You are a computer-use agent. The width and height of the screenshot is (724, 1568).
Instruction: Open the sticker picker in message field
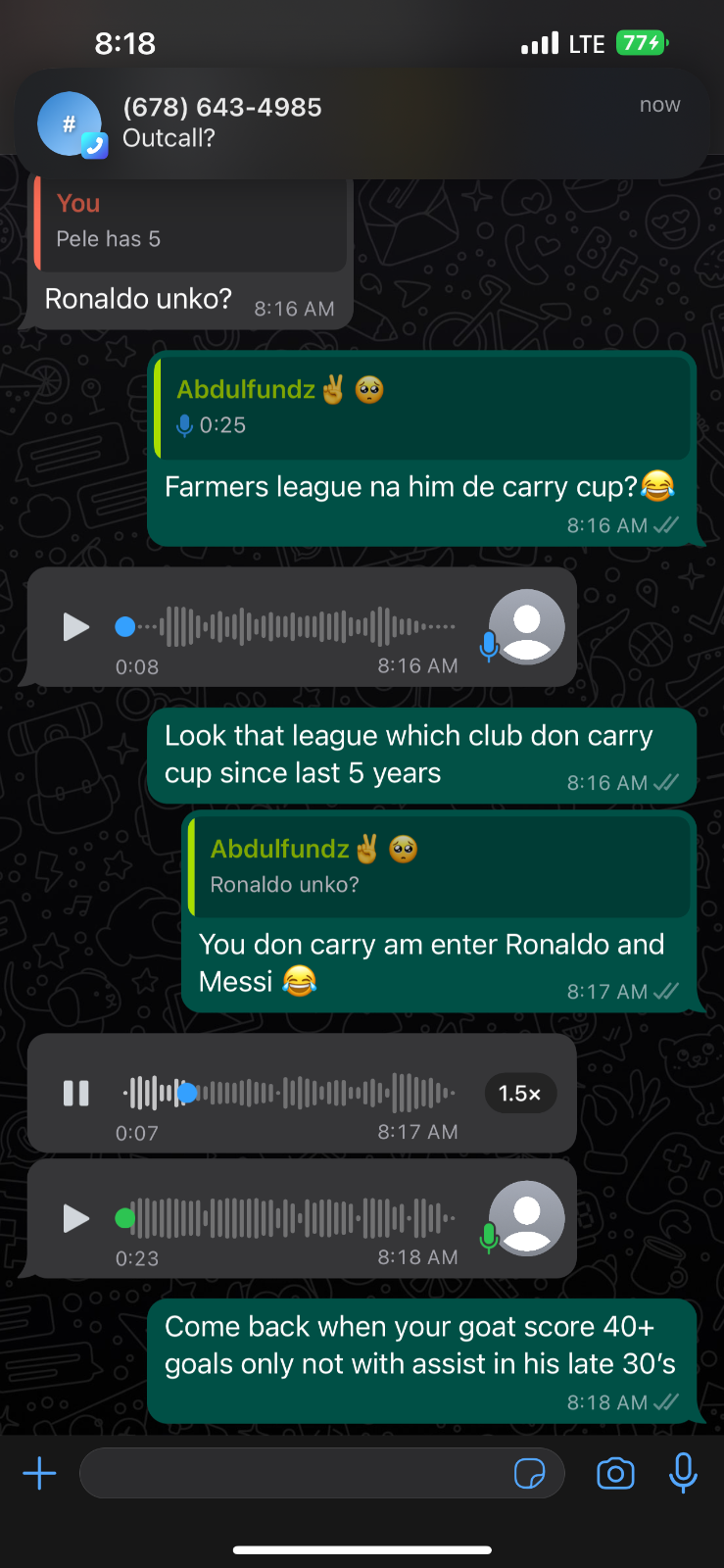530,1473
